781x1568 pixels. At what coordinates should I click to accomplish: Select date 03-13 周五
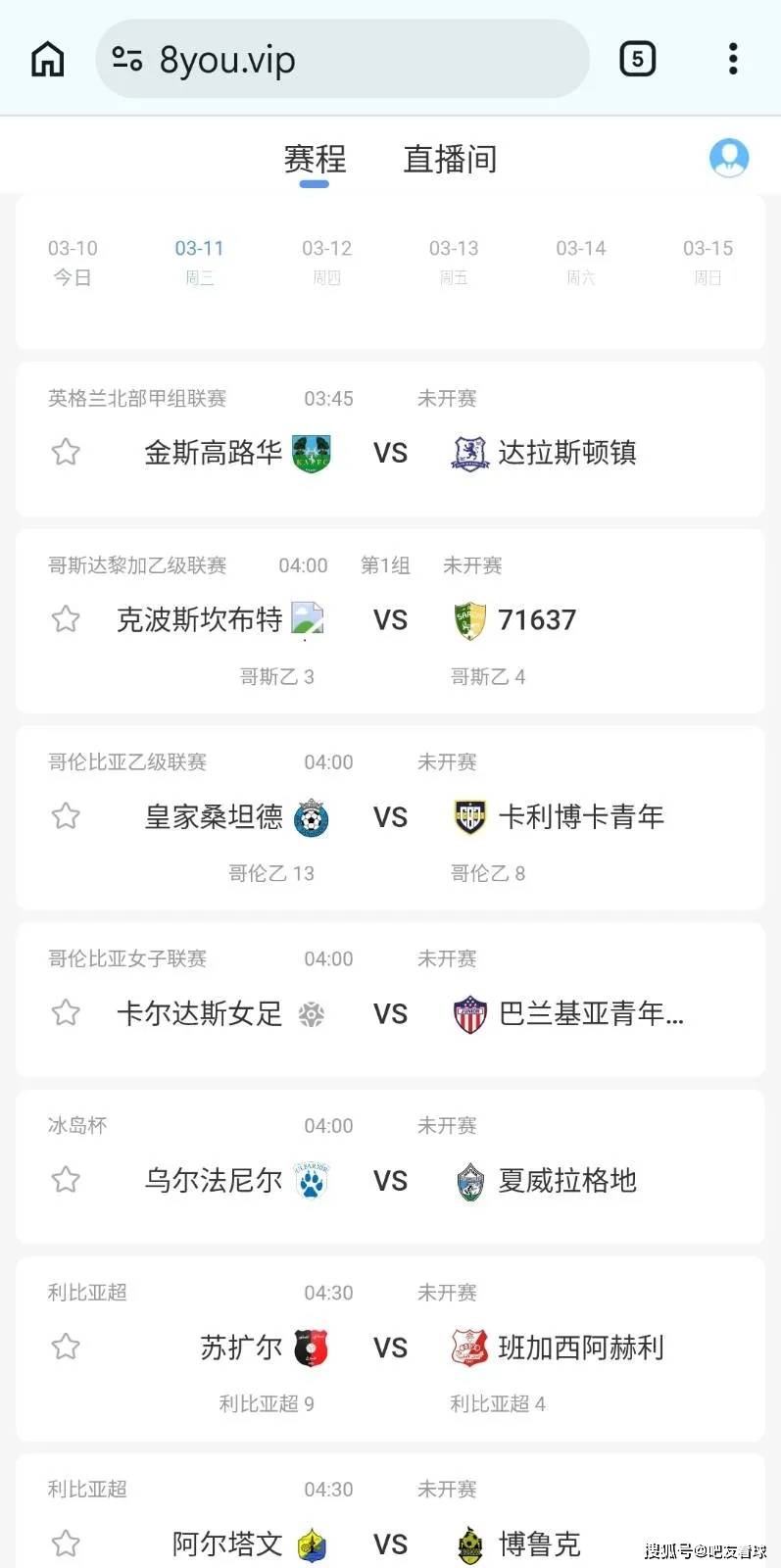(x=454, y=262)
